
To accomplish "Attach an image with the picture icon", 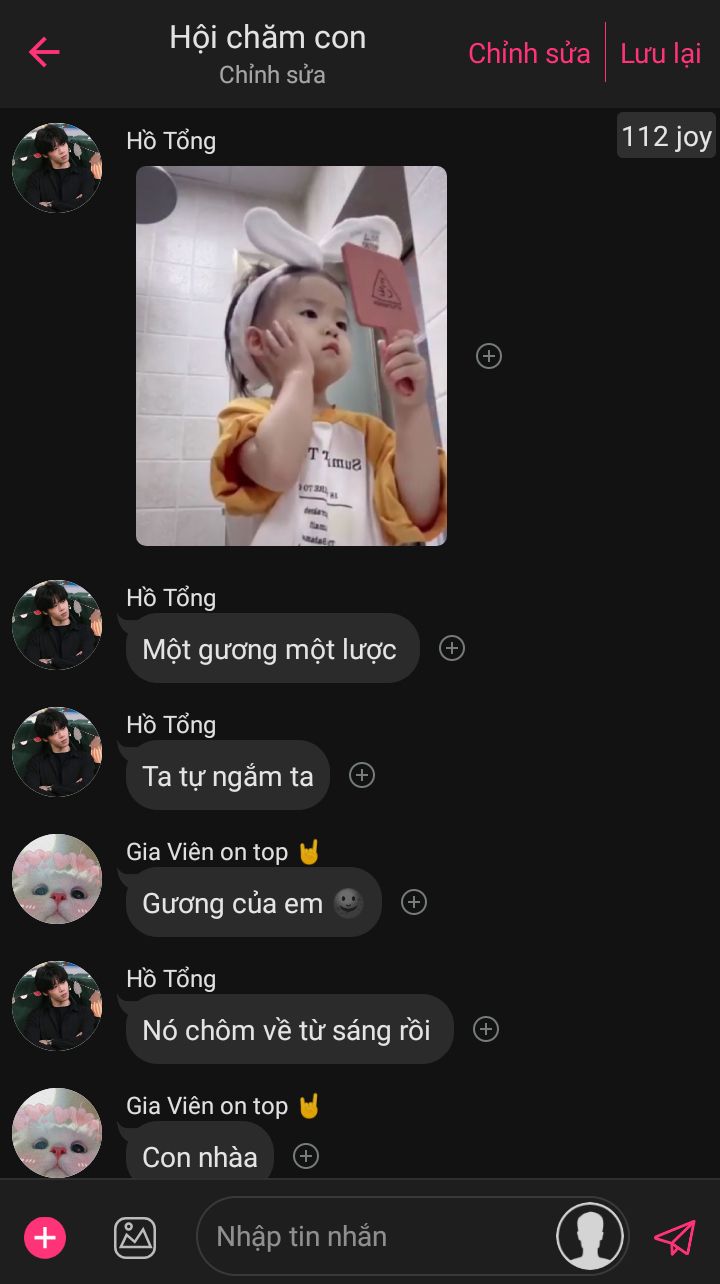I will (135, 1237).
